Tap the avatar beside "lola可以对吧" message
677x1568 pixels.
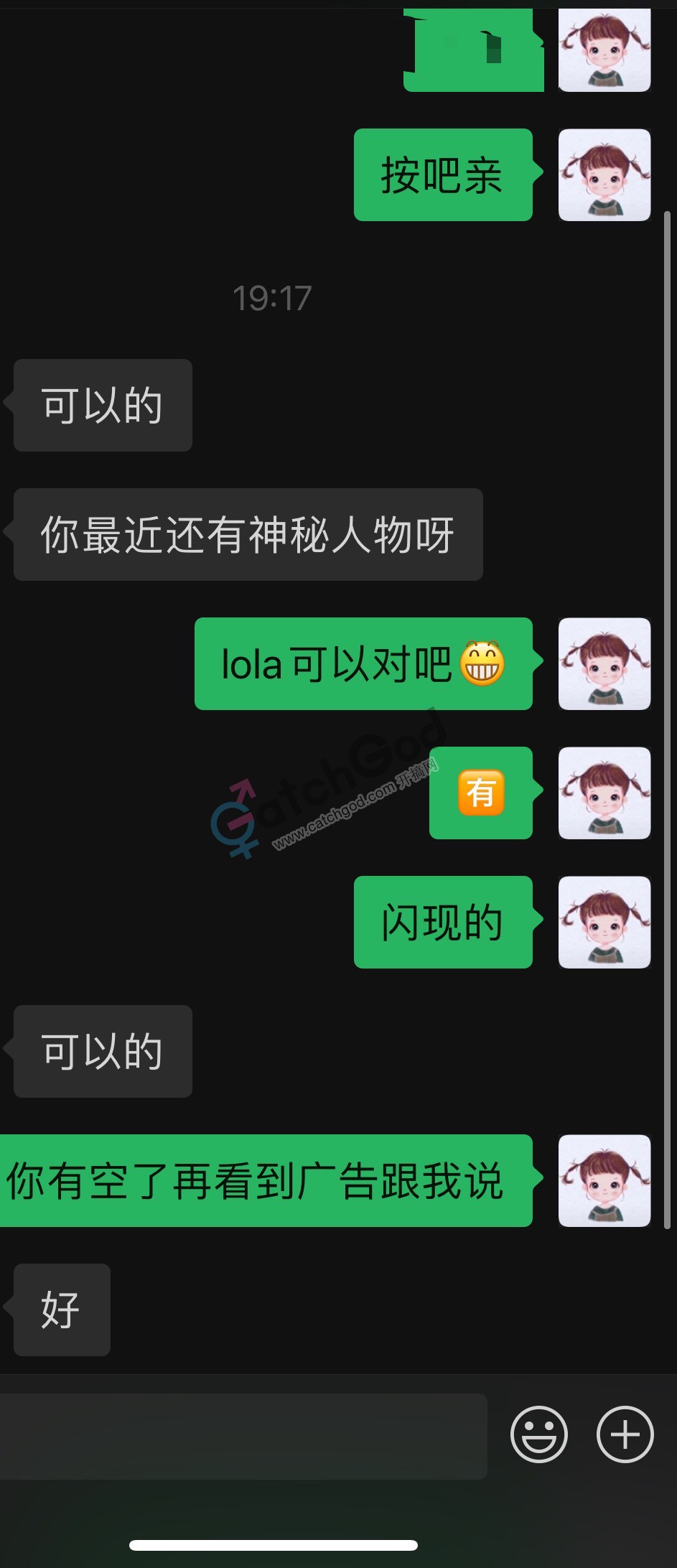tap(604, 663)
